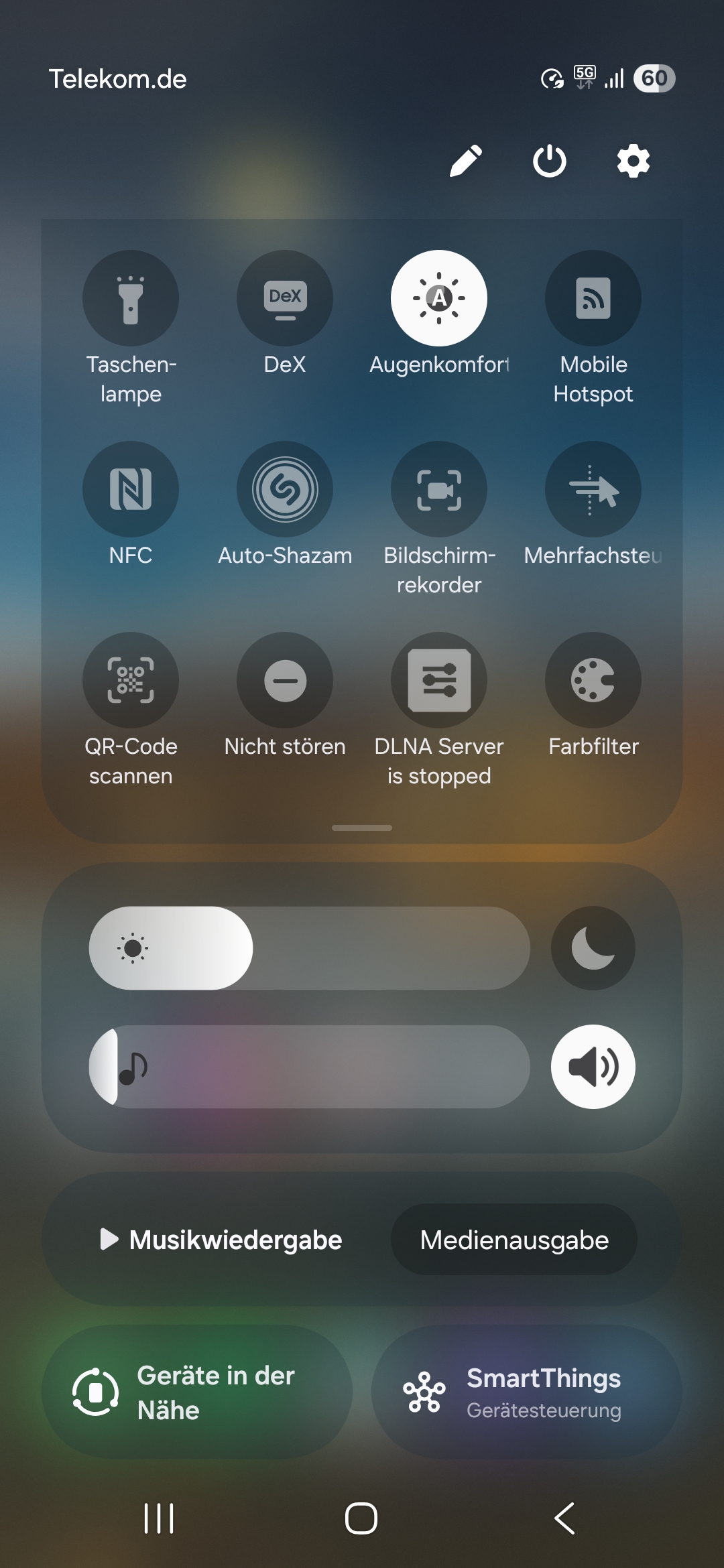Open the Farbfilter color filter

pyautogui.click(x=593, y=679)
